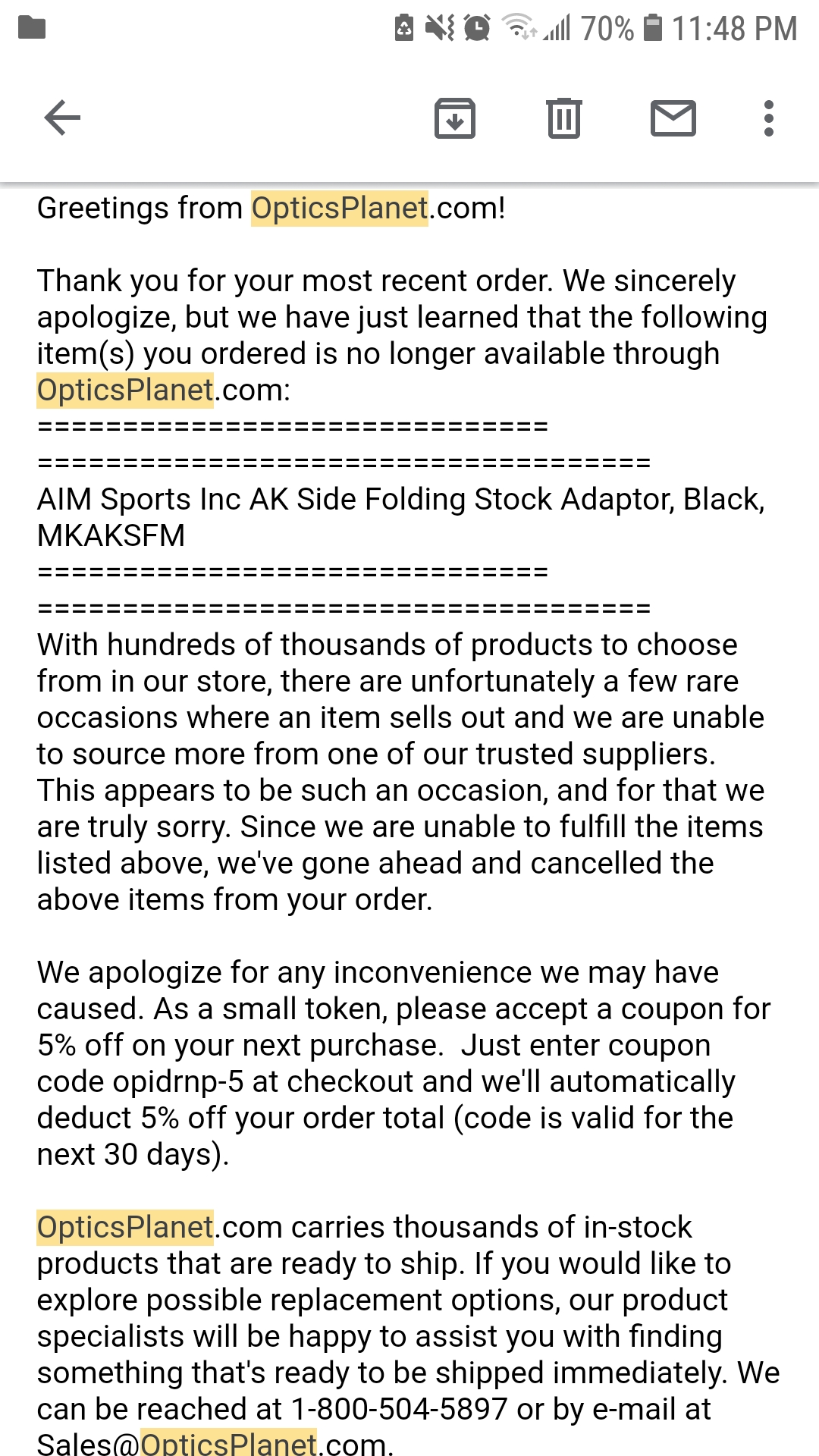Viewport: 819px width, 1456px height.
Task: Mark this email as unread
Action: click(x=673, y=118)
